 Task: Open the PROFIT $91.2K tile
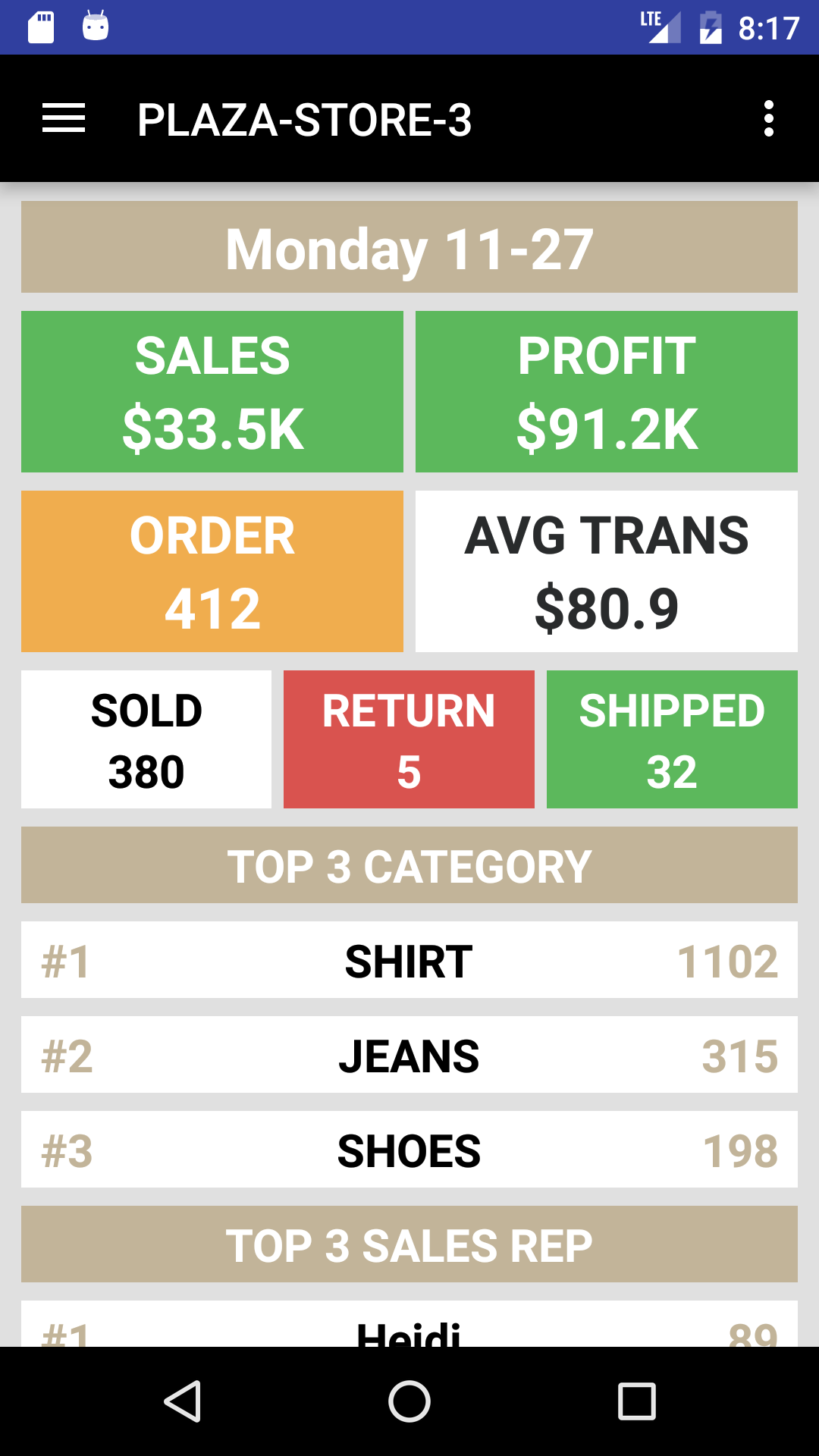click(x=607, y=392)
